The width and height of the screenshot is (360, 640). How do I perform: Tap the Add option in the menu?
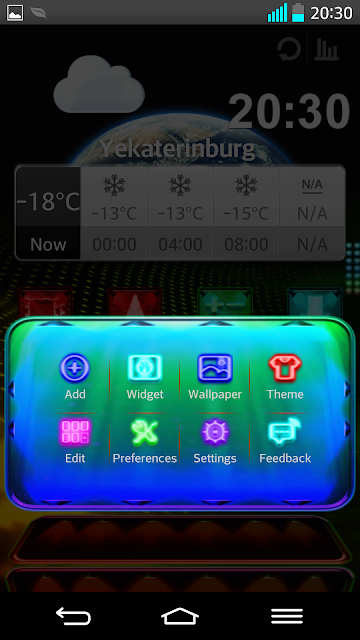(75, 376)
